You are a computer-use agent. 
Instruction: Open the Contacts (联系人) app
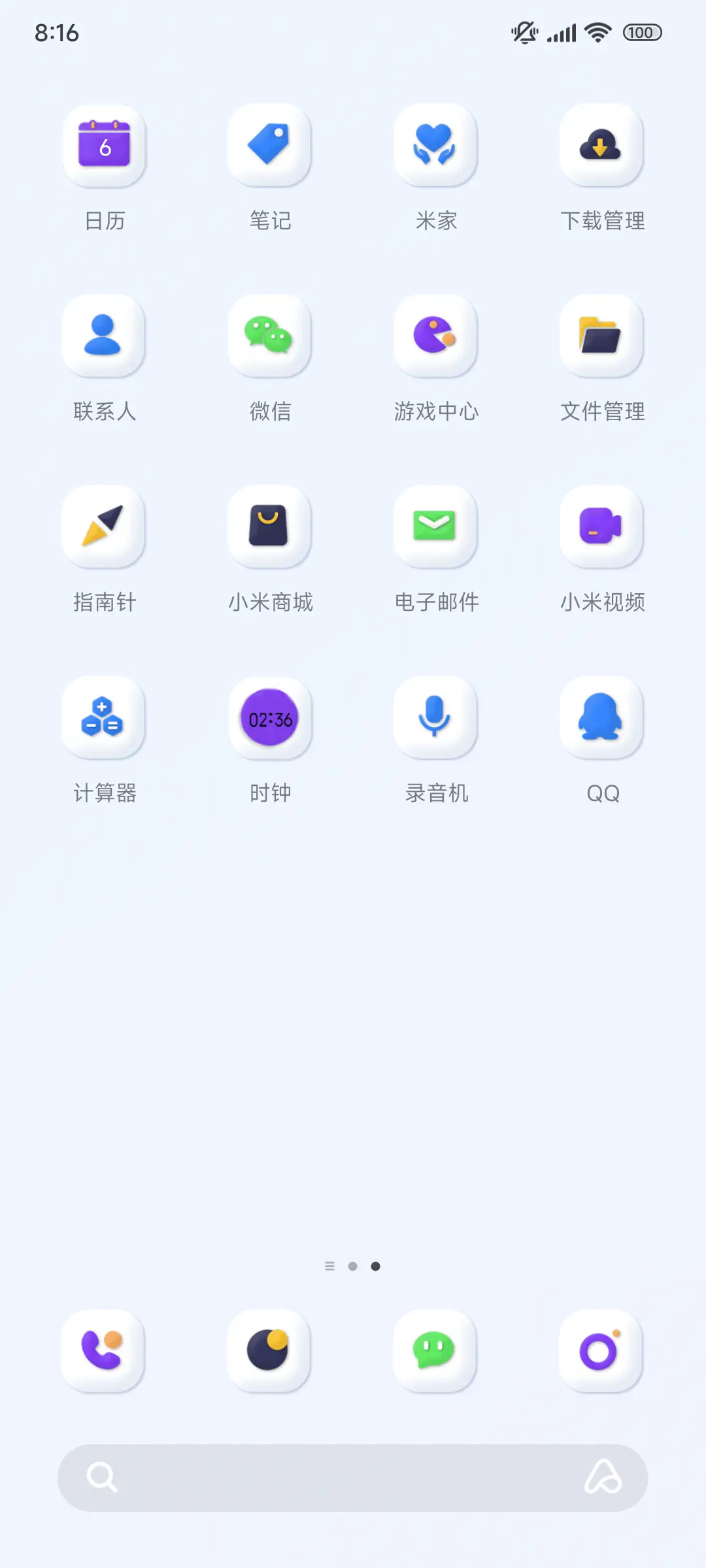(x=105, y=336)
